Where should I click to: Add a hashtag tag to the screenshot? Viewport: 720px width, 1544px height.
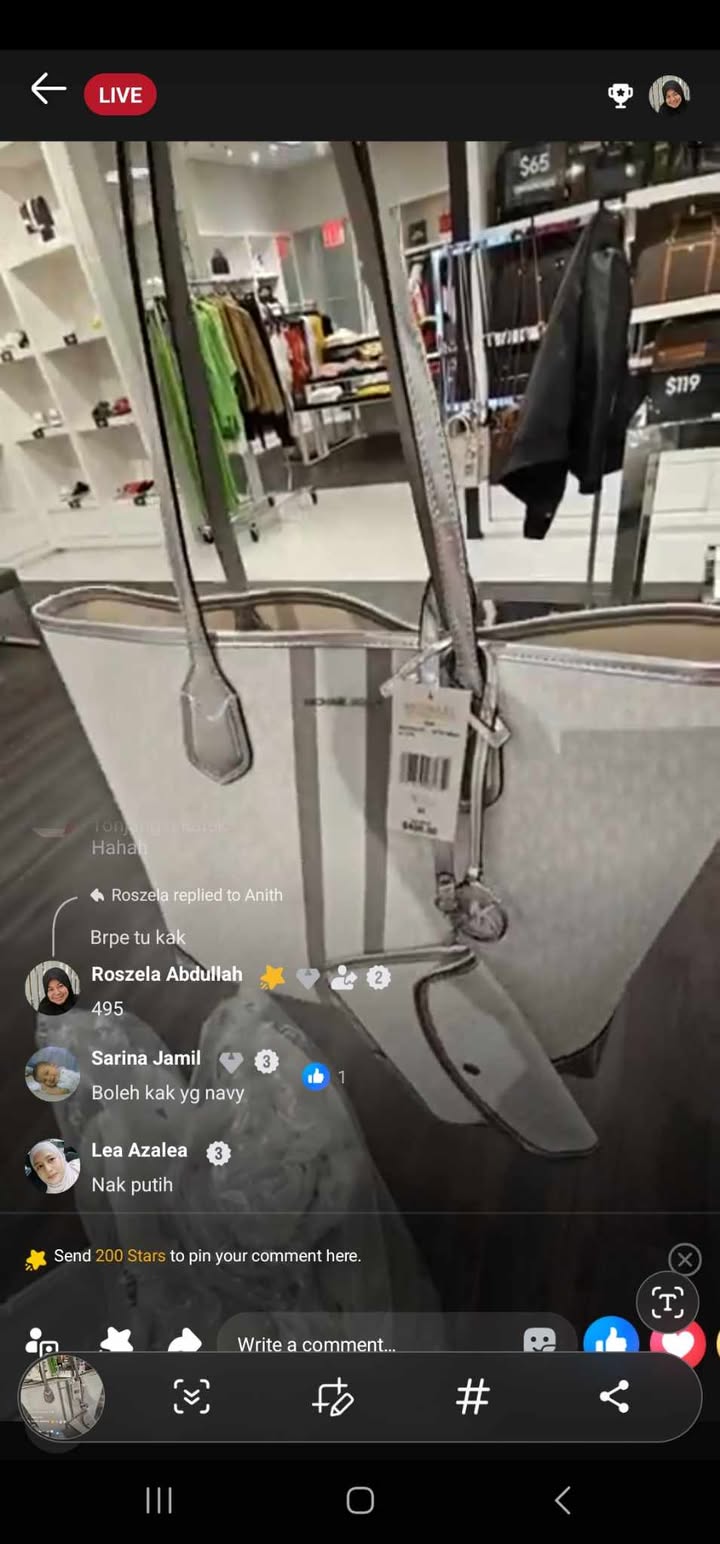(473, 1396)
